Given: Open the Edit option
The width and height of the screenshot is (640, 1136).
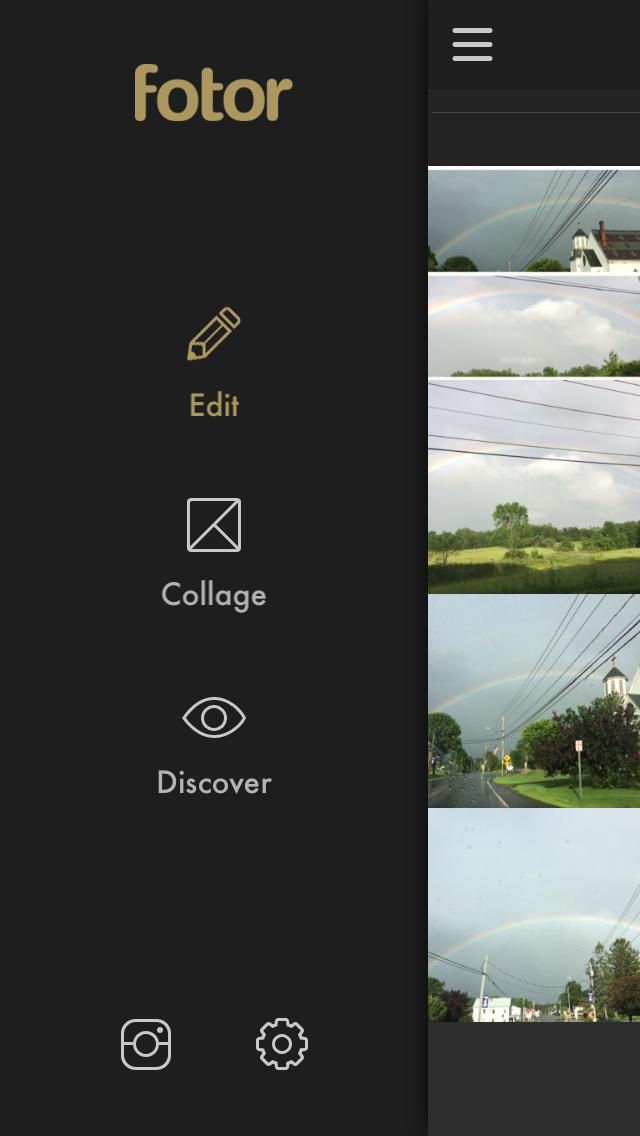Looking at the screenshot, I should 214,362.
